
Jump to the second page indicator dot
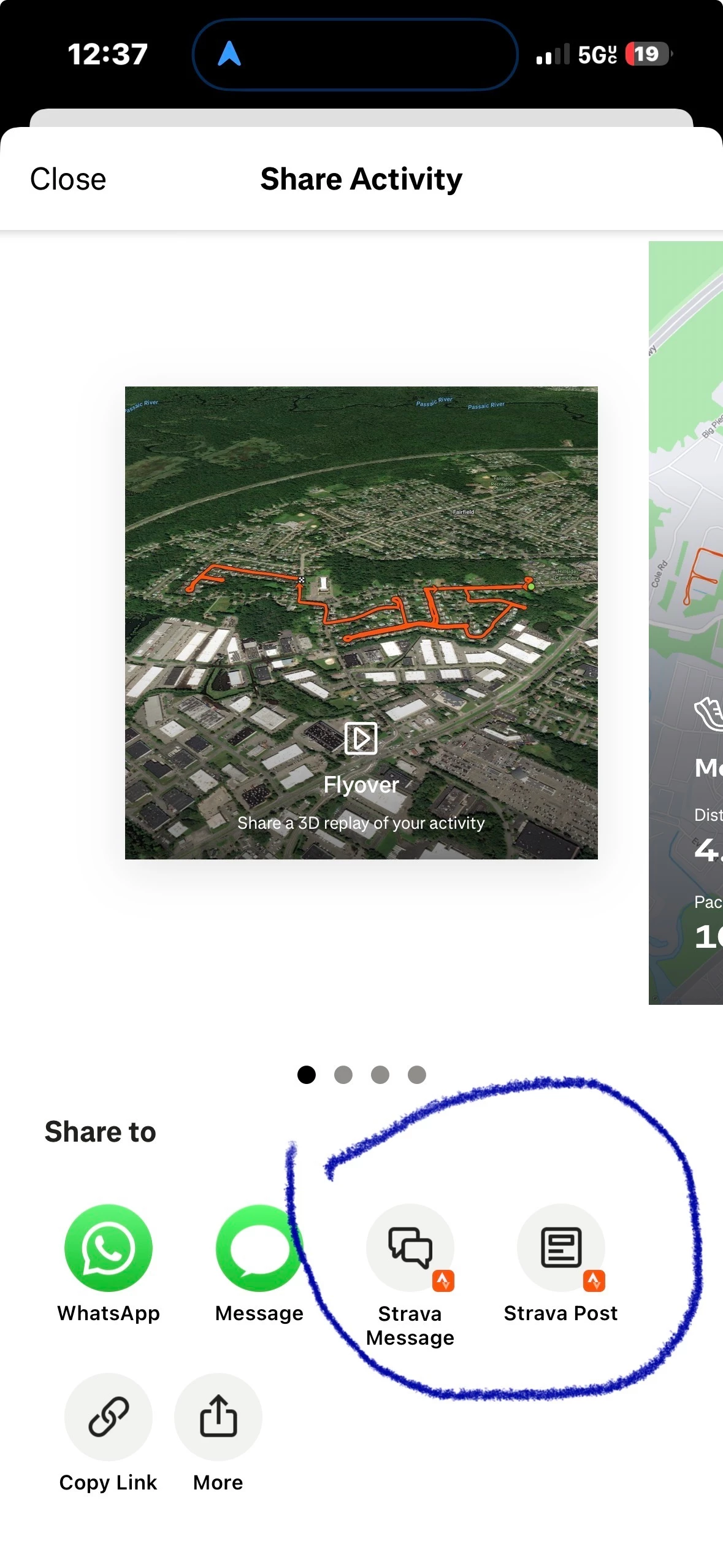tap(343, 1075)
